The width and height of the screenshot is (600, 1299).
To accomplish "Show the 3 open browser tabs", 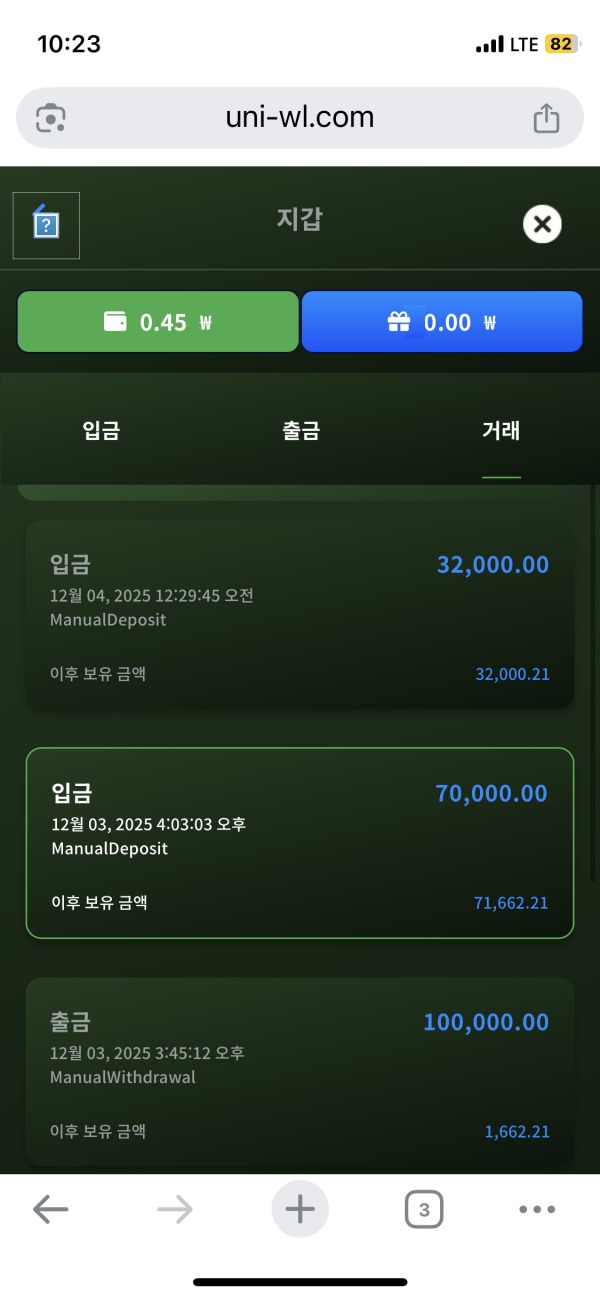I will [424, 1210].
